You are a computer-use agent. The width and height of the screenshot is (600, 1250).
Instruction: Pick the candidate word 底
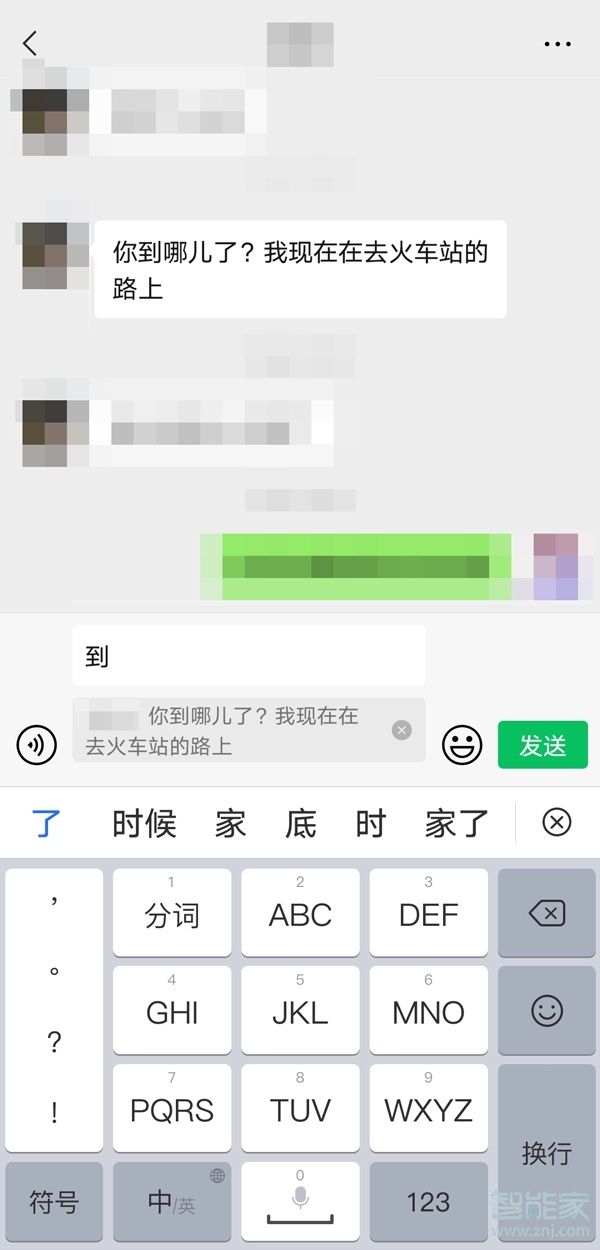tap(300, 824)
